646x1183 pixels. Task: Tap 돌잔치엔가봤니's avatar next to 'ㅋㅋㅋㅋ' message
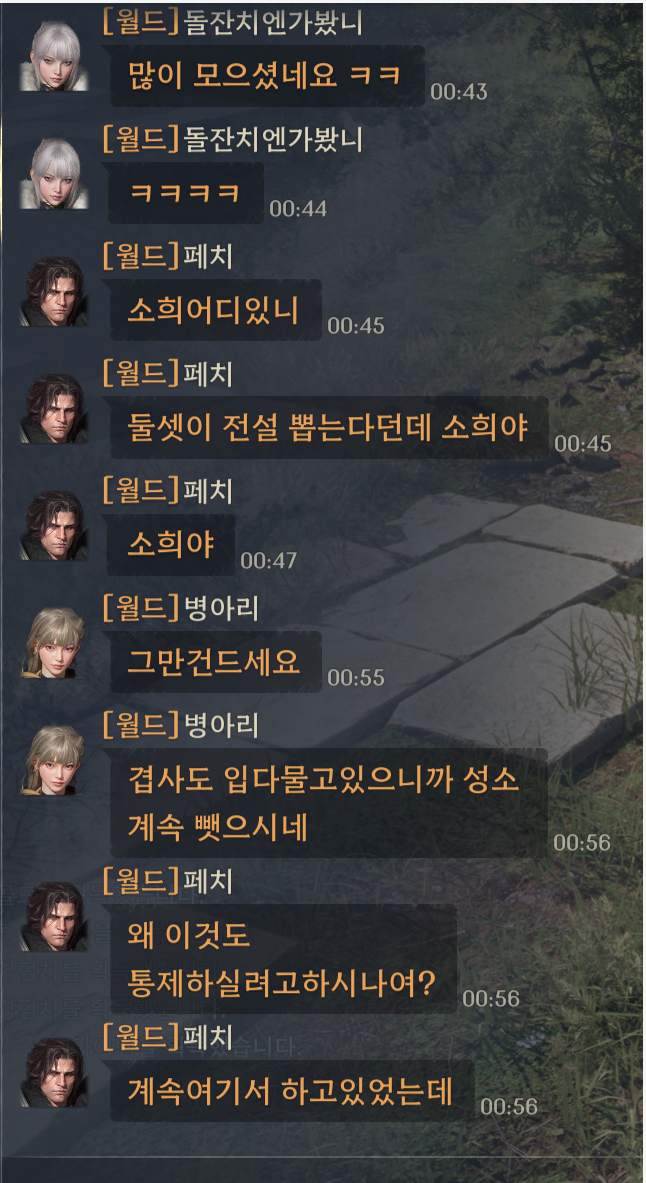point(55,175)
